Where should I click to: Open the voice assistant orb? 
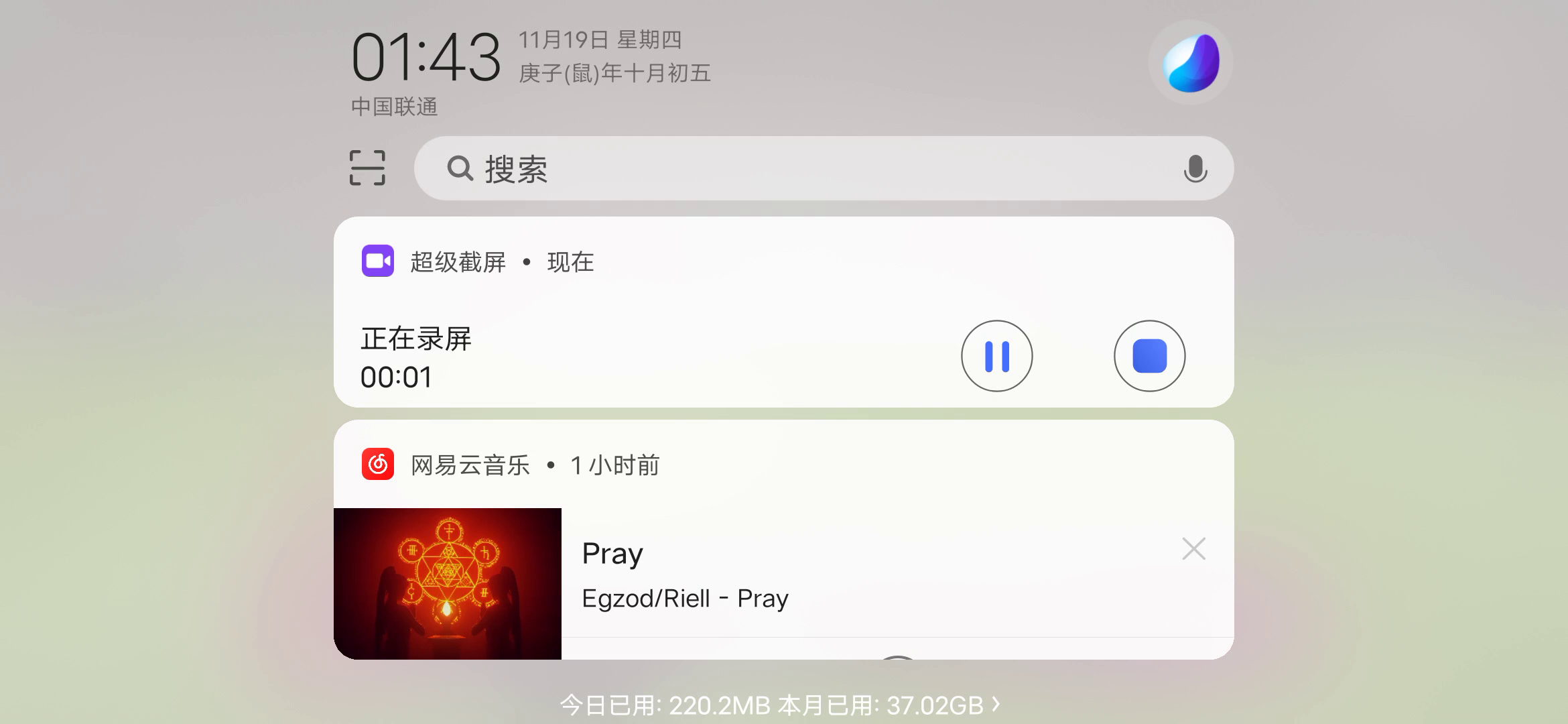[x=1191, y=63]
